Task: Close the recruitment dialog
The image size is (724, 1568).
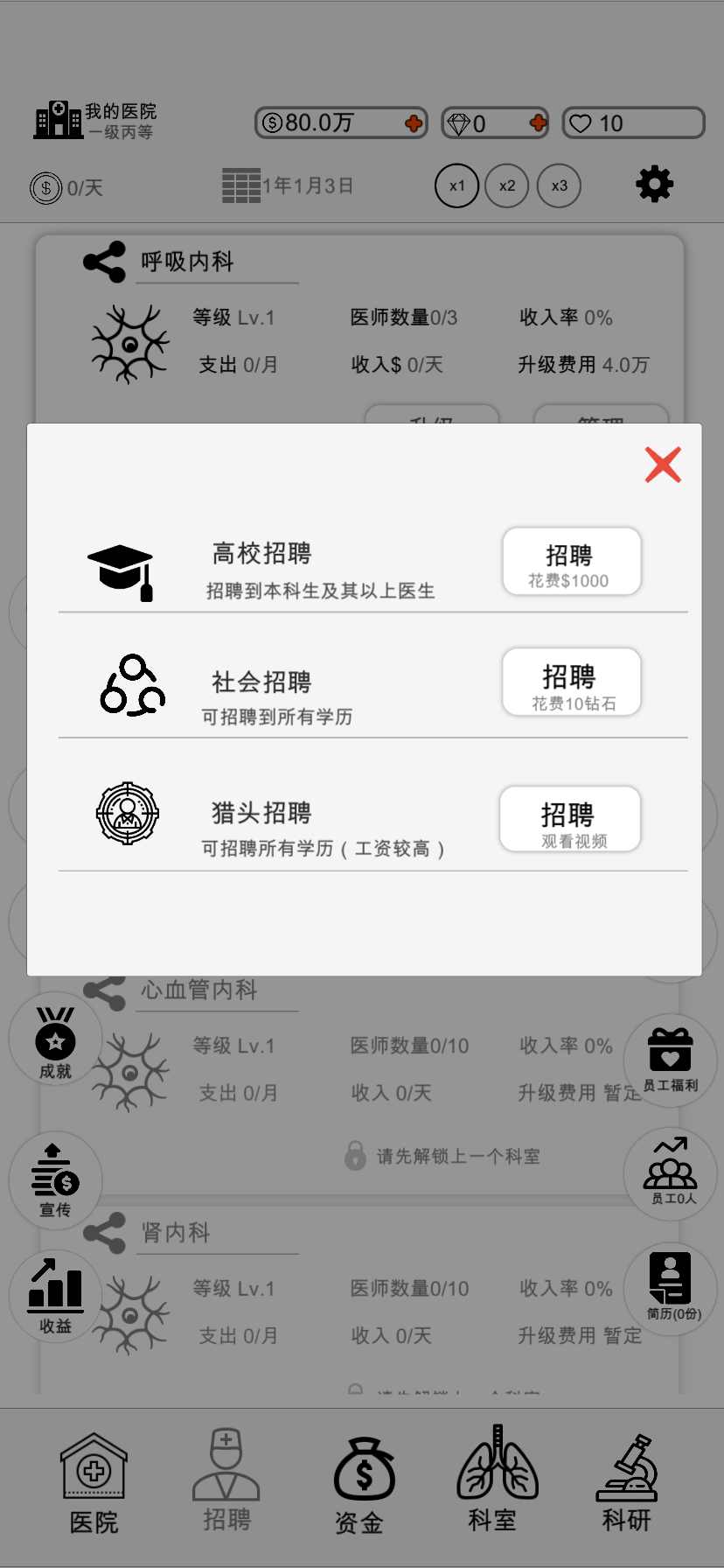Action: 663,465
